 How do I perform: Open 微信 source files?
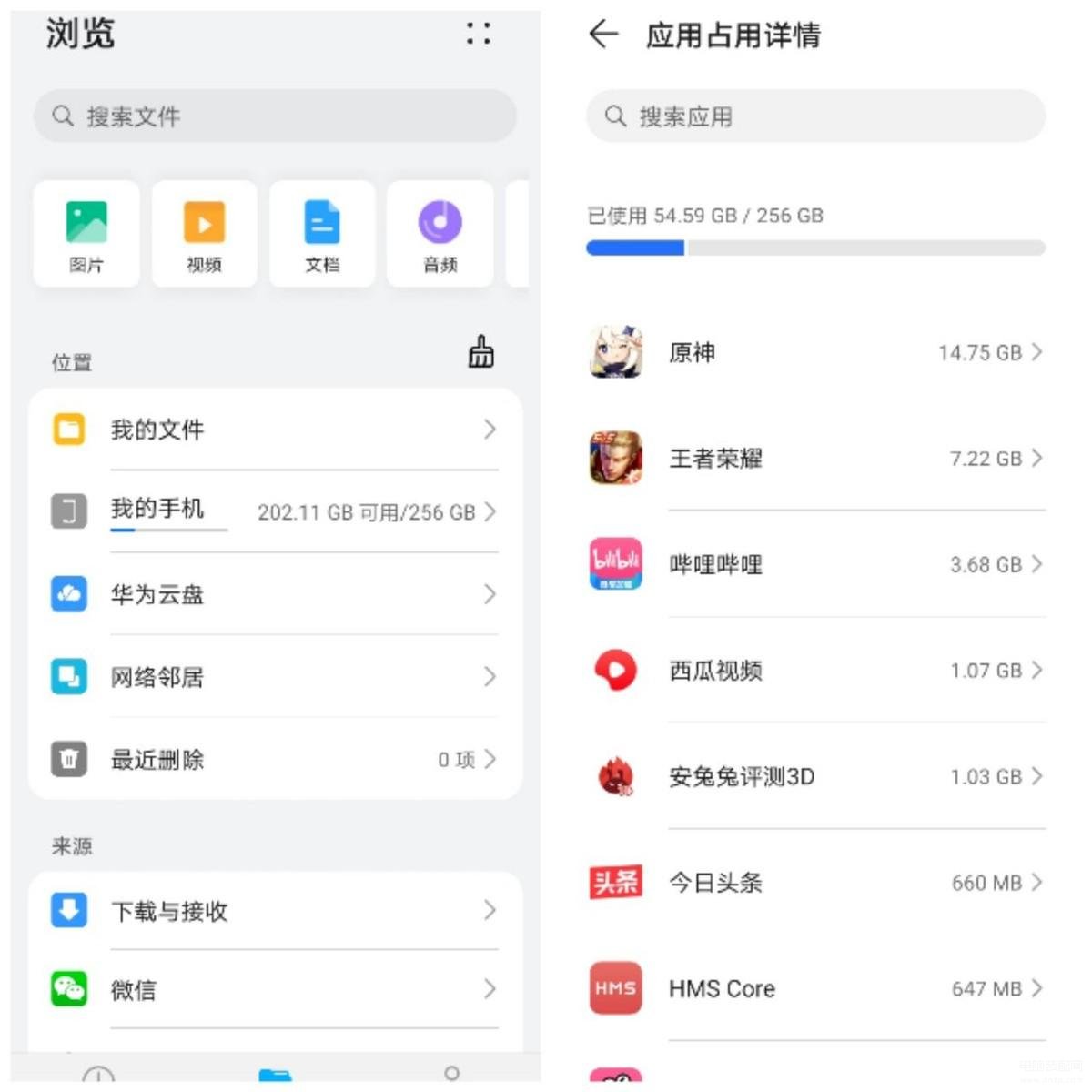(x=275, y=989)
